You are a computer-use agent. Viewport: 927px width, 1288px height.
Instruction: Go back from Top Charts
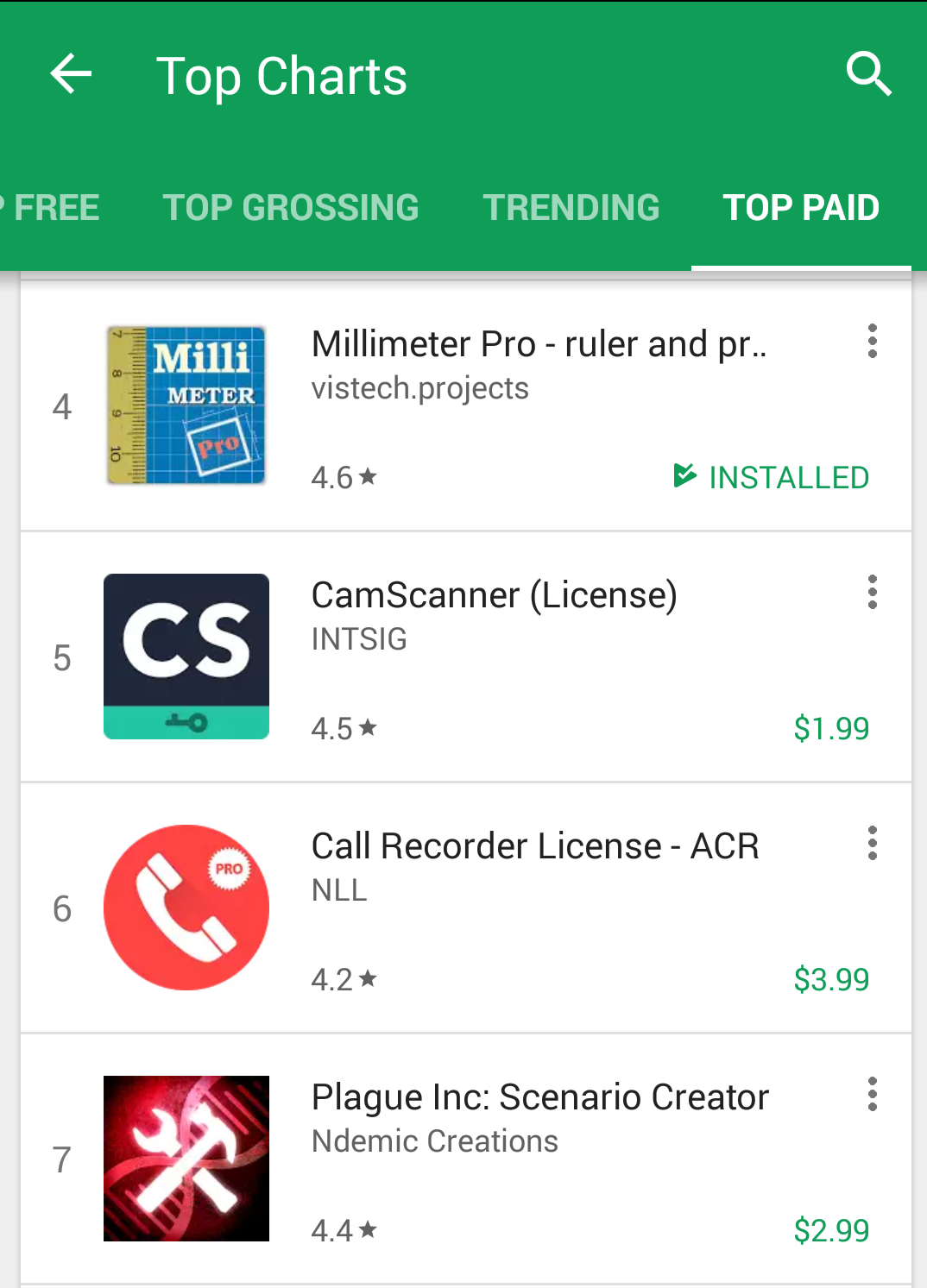tap(71, 74)
